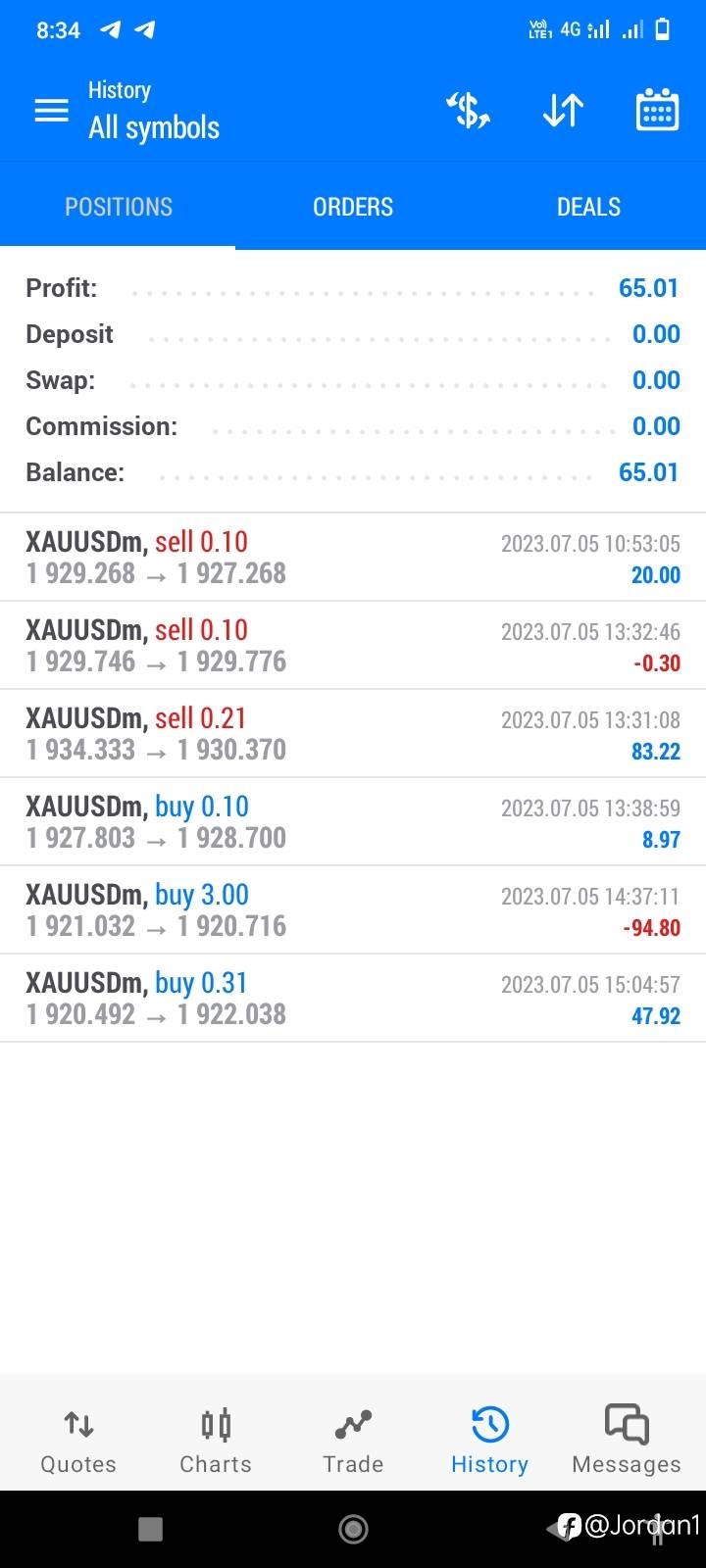706x1568 pixels.
Task: Expand the buy 3.00 position row
Action: click(x=353, y=910)
